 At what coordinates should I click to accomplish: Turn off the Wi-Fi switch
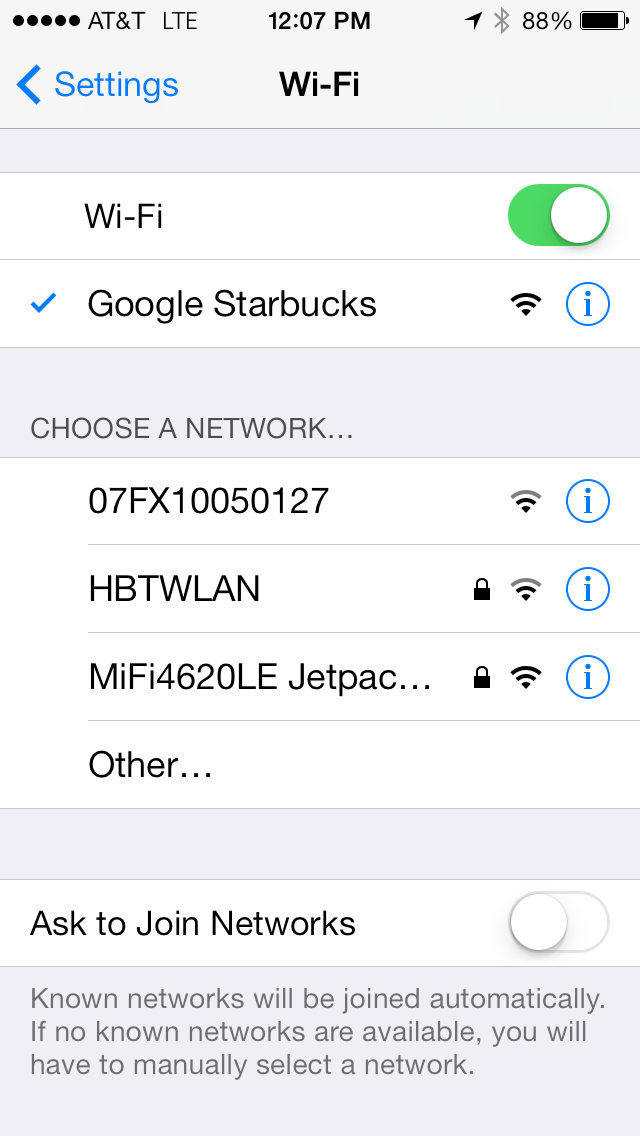[559, 215]
